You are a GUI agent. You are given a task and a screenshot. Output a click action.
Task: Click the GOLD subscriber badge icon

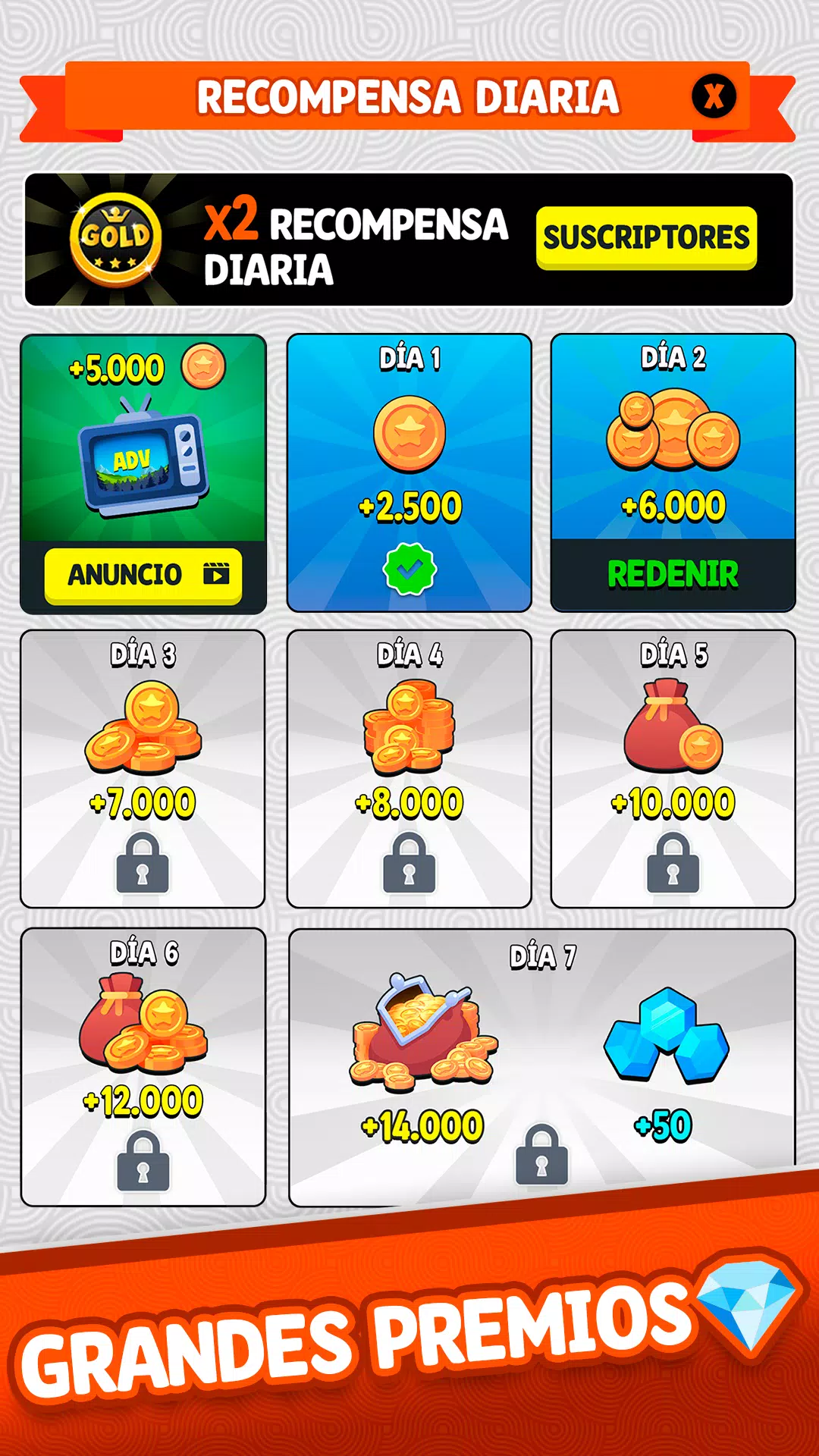click(114, 237)
